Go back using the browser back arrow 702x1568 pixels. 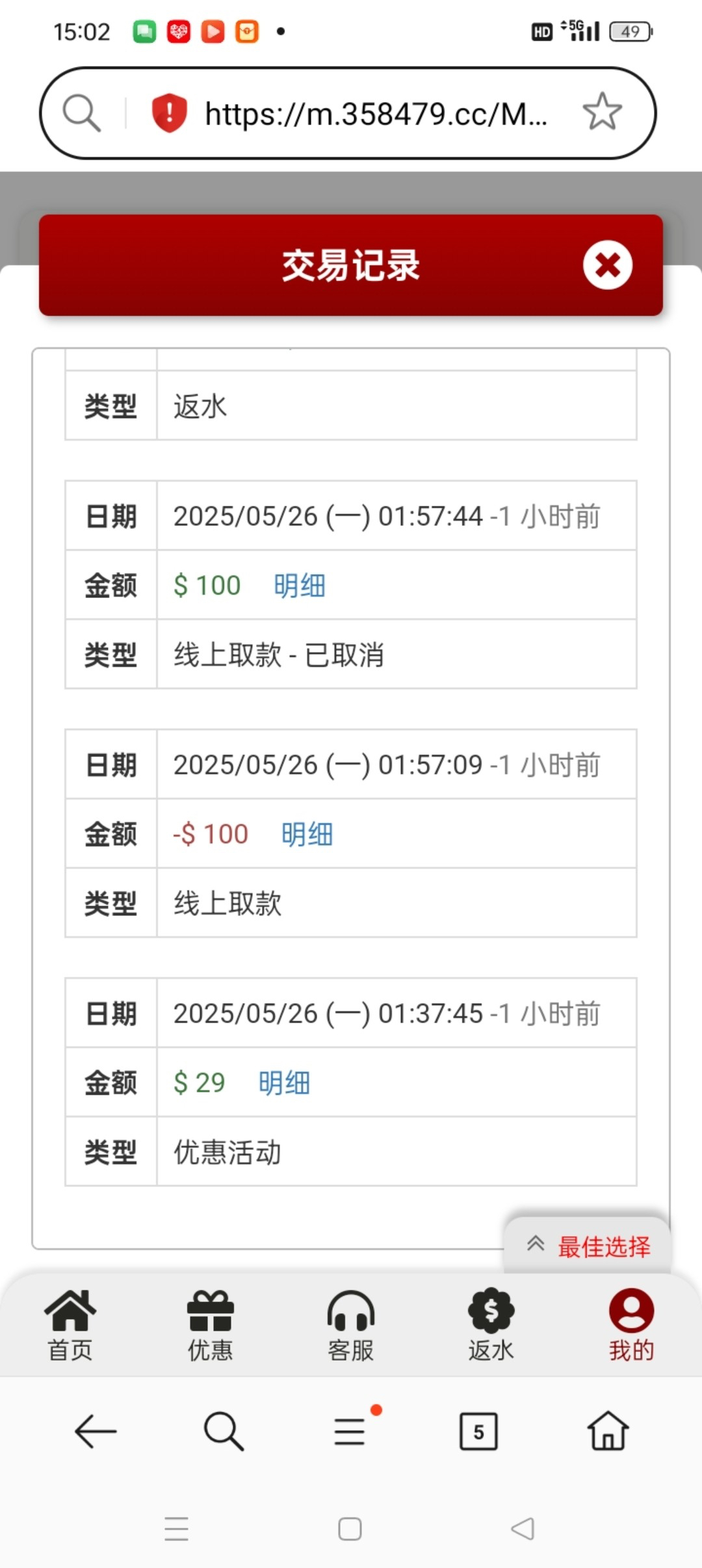[95, 1431]
